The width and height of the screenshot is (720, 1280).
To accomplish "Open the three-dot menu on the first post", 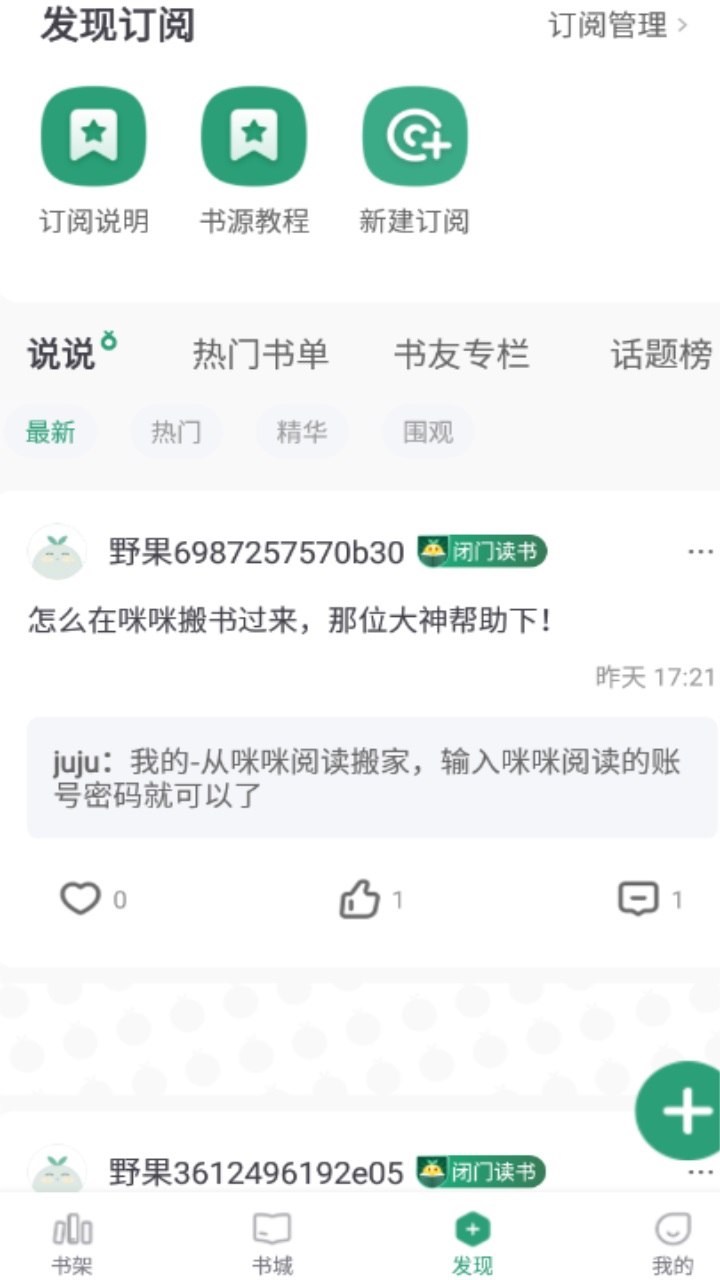I will pyautogui.click(x=701, y=550).
